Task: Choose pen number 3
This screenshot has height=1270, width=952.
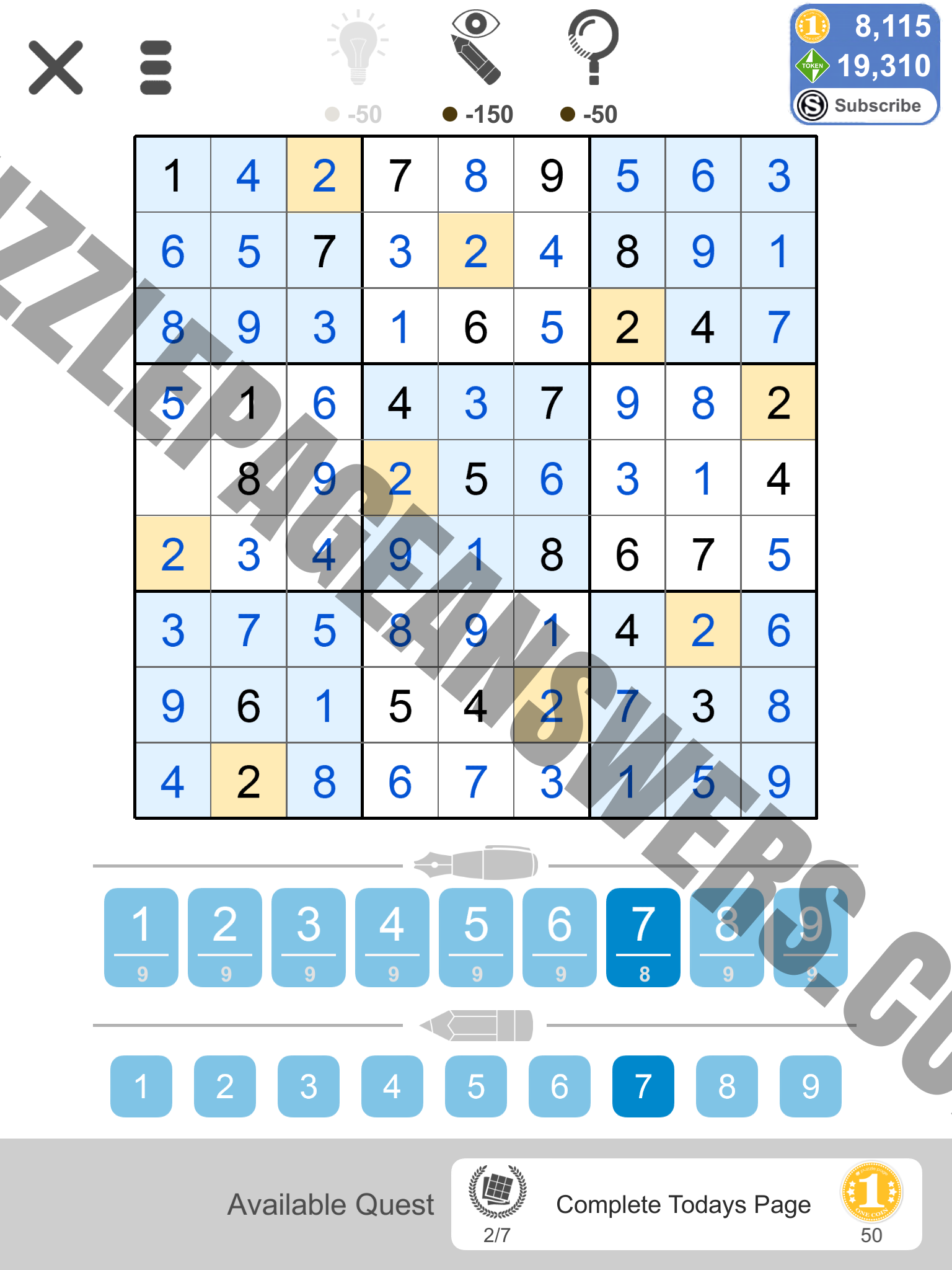Action: click(x=308, y=936)
